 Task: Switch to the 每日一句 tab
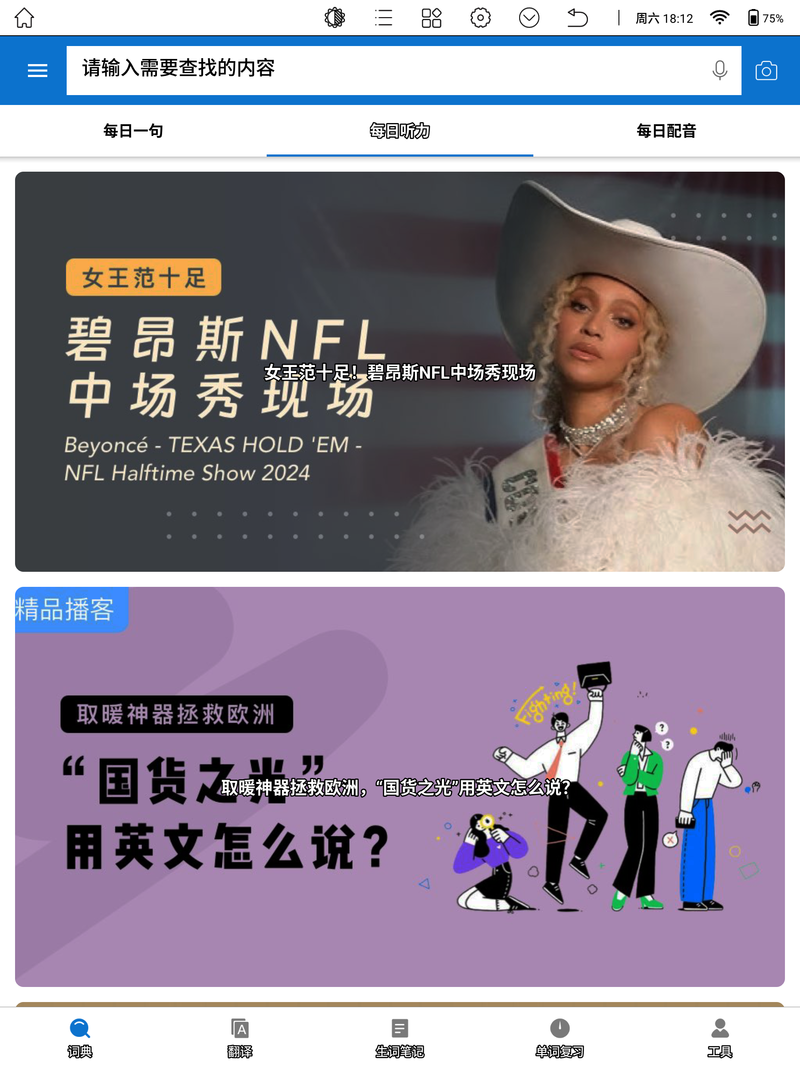[x=133, y=131]
